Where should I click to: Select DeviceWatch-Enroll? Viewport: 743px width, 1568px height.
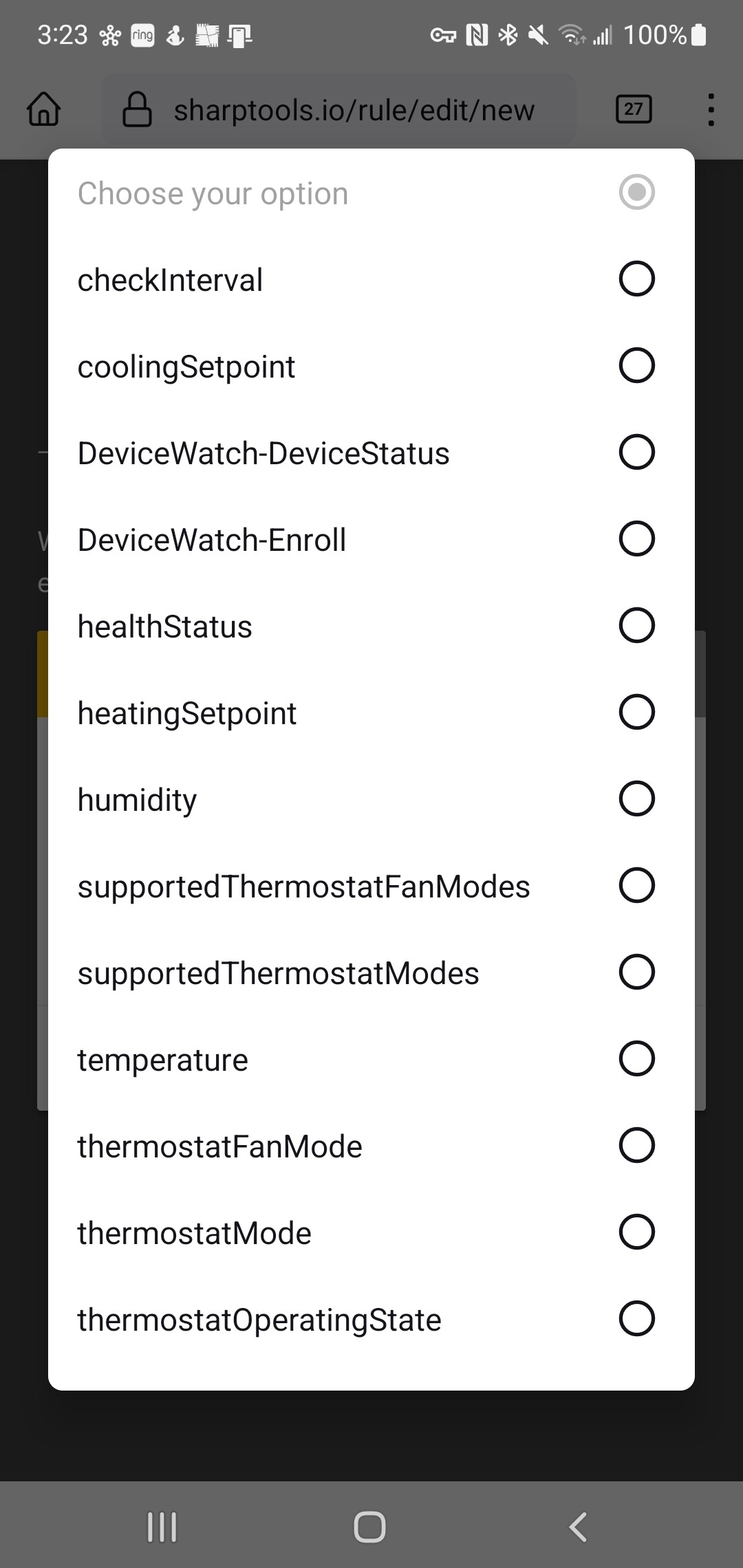click(x=371, y=539)
